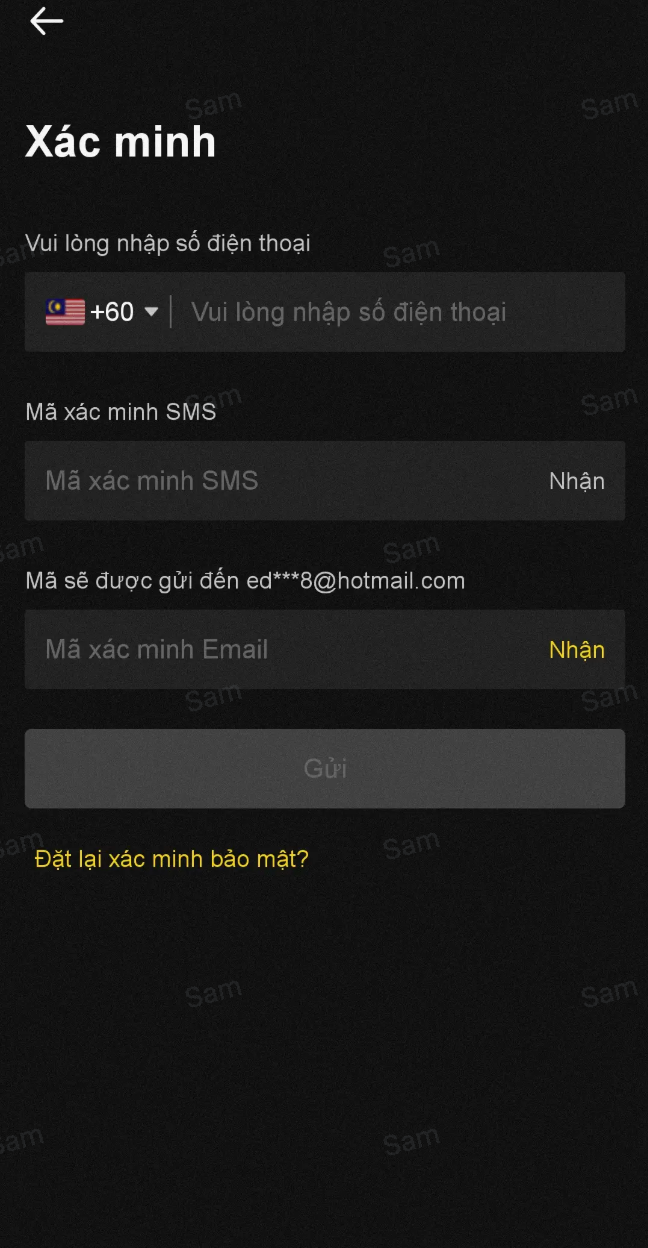
Task: Open Đặt lại xác minh bảo mật link
Action: click(x=171, y=859)
